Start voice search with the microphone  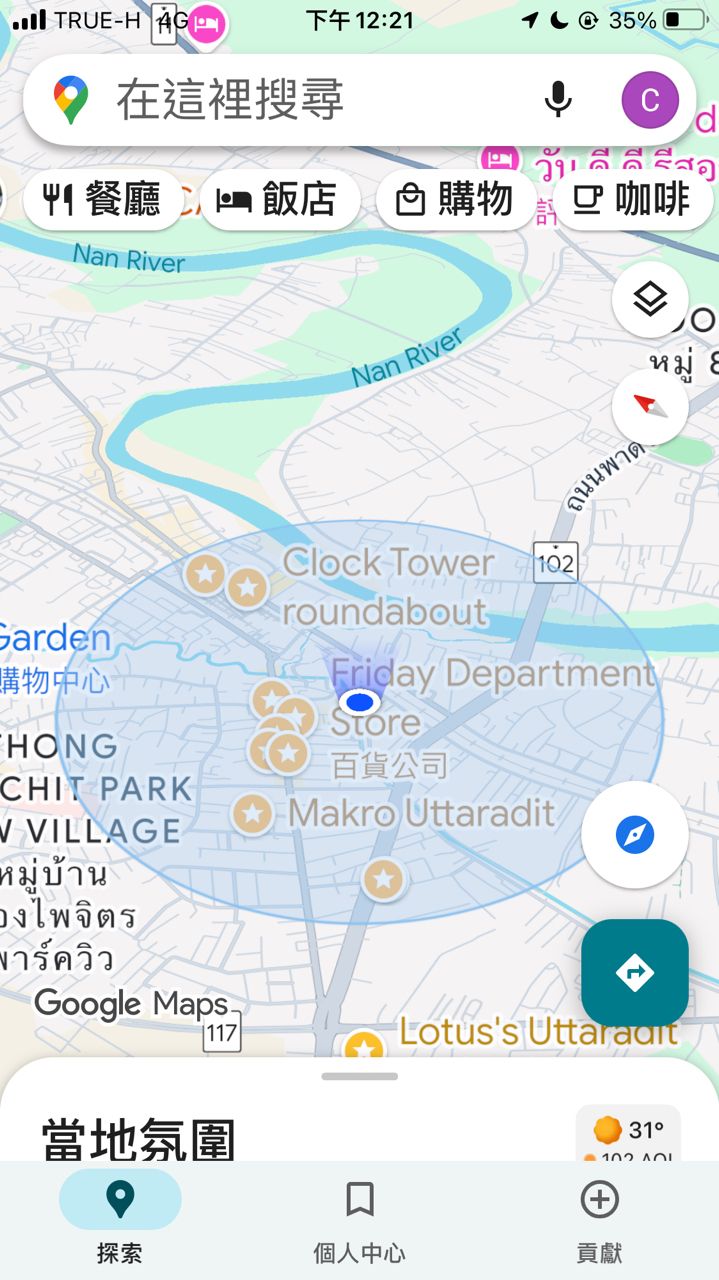click(x=558, y=100)
